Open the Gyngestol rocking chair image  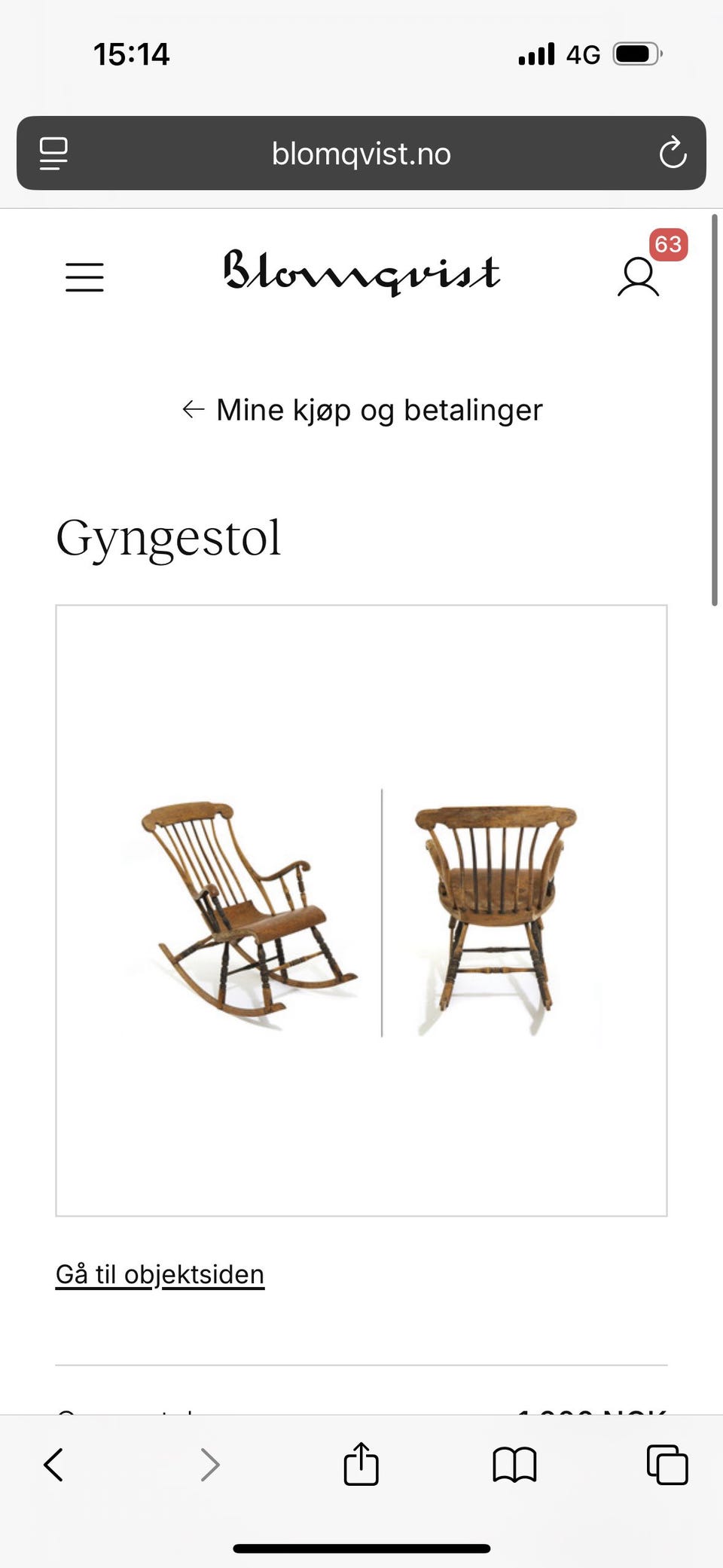point(361,910)
